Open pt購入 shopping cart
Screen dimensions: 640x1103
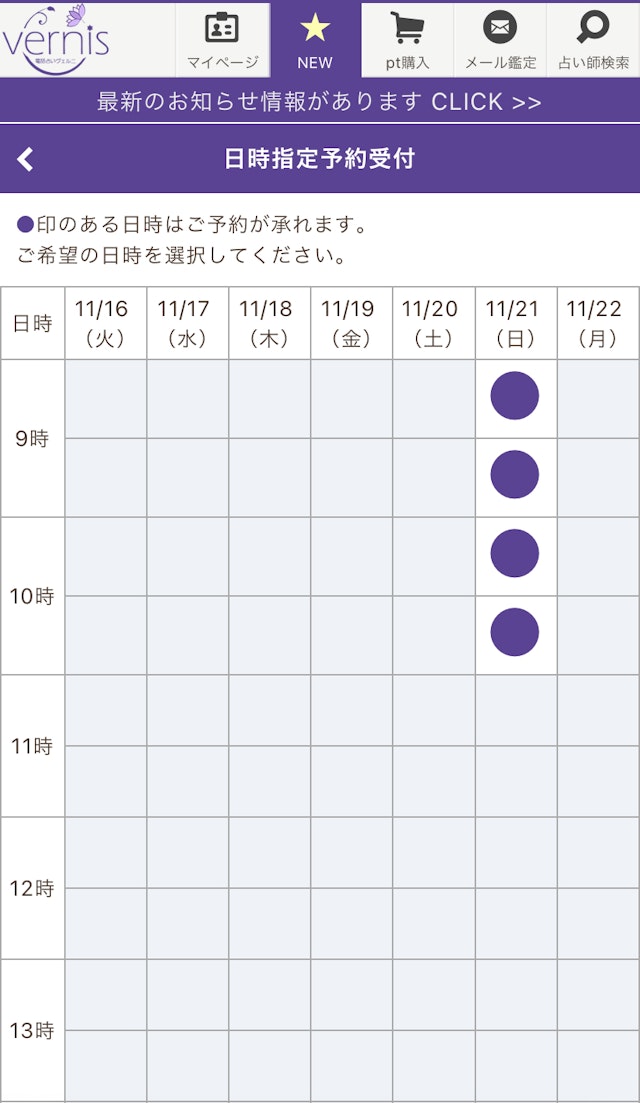(x=407, y=40)
